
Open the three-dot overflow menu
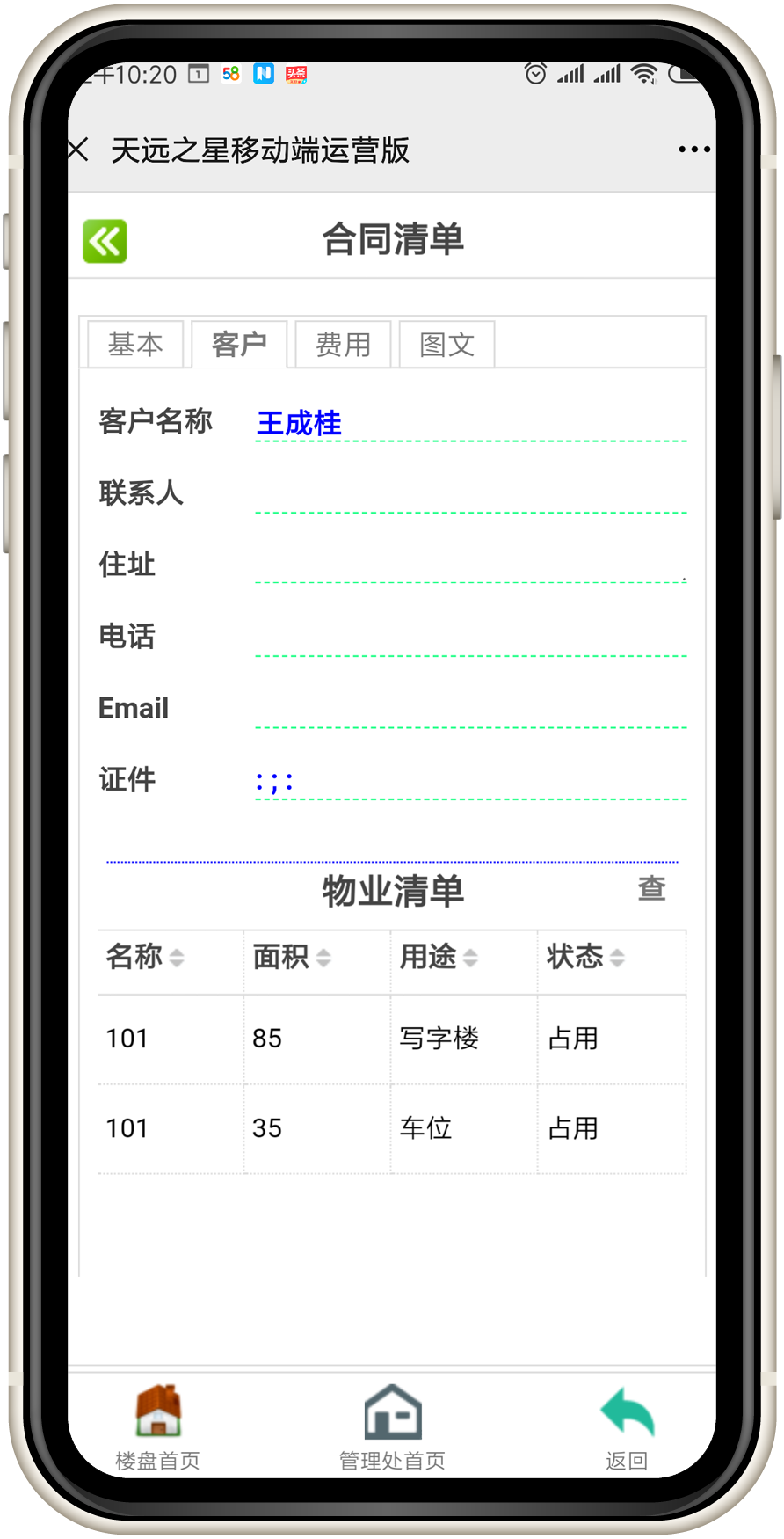click(693, 150)
